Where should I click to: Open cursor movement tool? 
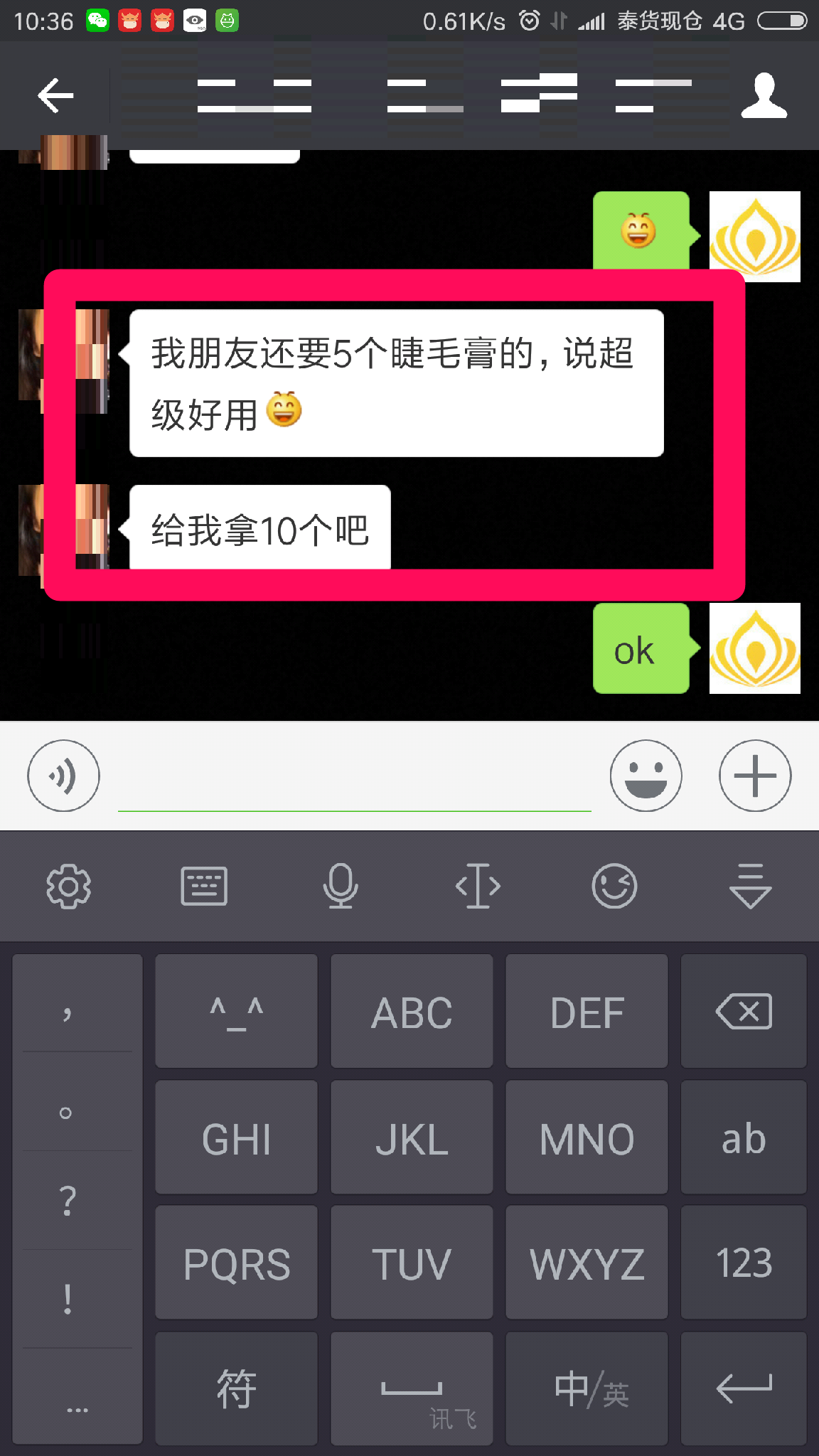478,887
